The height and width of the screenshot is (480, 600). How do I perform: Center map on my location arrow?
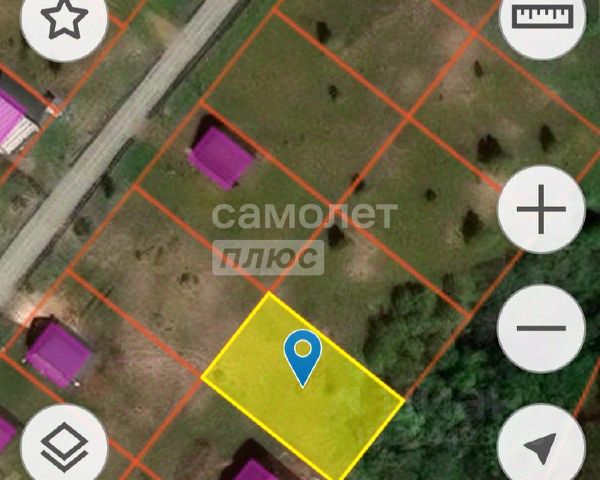coord(541,447)
